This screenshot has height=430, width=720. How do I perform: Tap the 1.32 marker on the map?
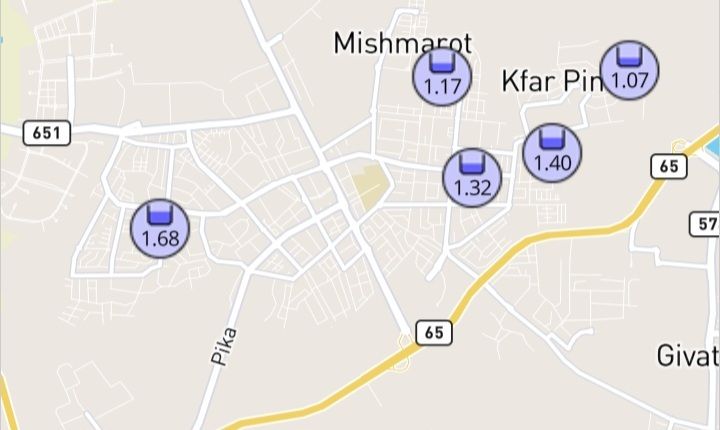(x=472, y=177)
